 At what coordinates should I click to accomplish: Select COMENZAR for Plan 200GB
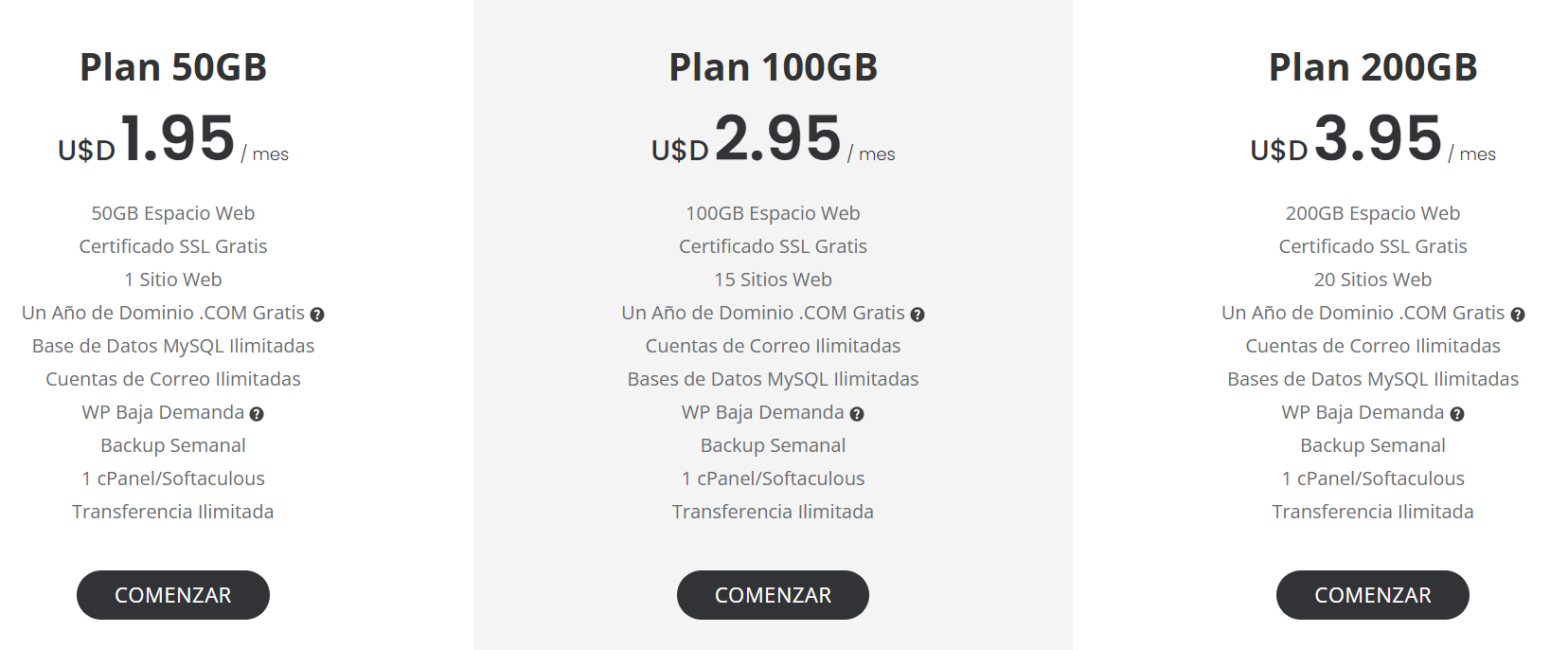click(x=1372, y=595)
